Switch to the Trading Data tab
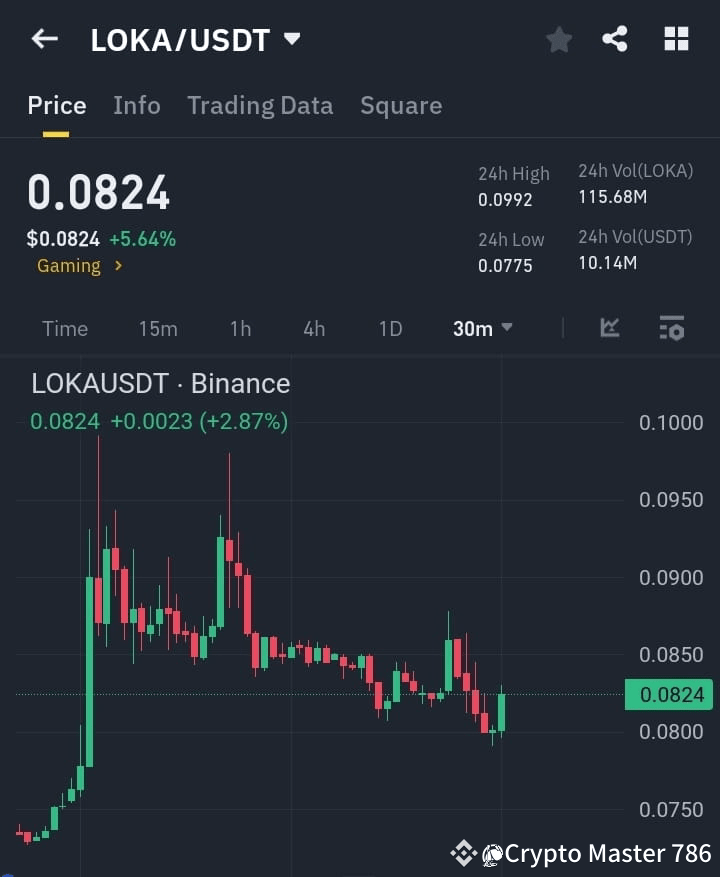 point(260,105)
